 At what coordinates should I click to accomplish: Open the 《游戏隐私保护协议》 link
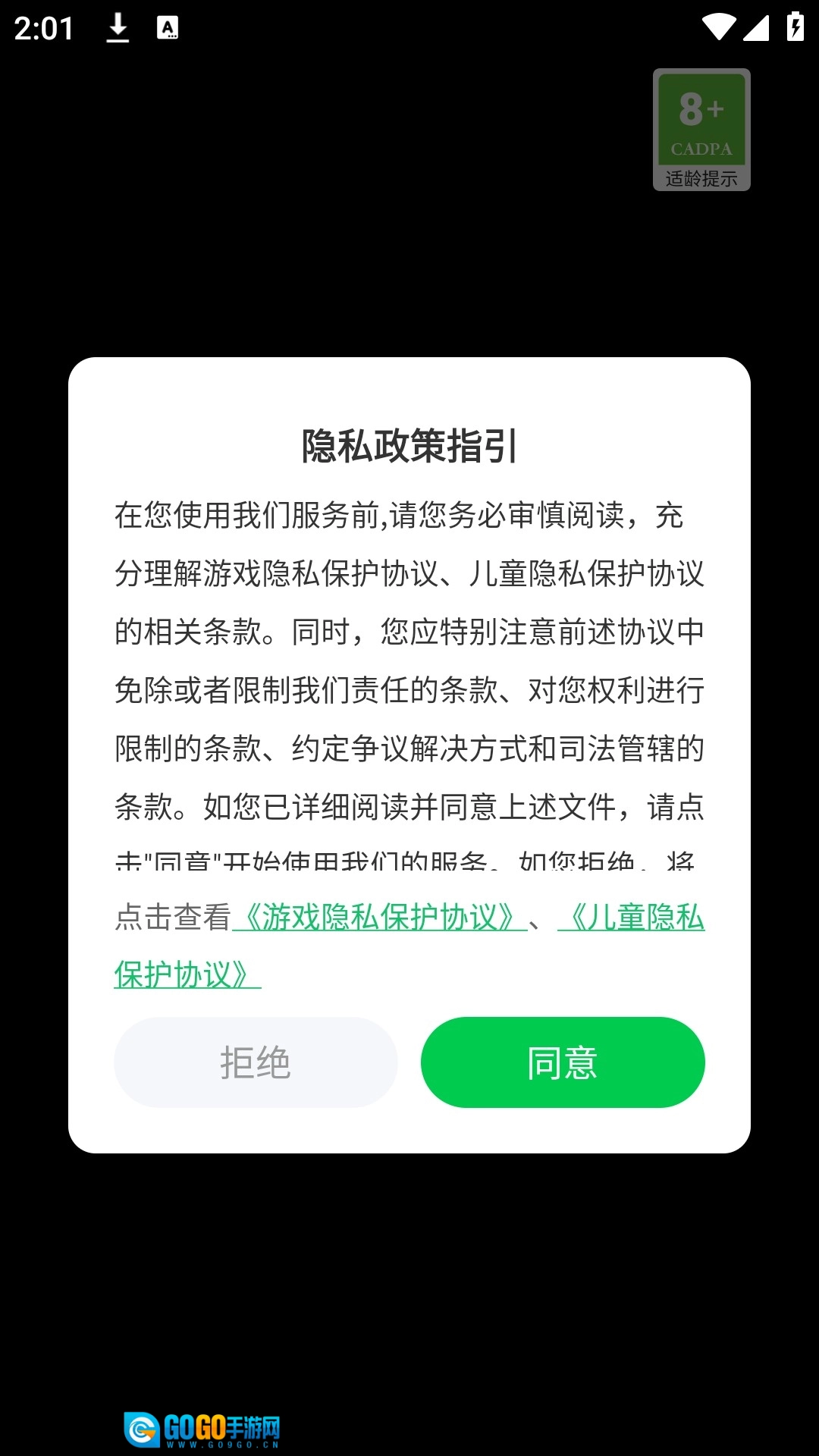point(379,918)
